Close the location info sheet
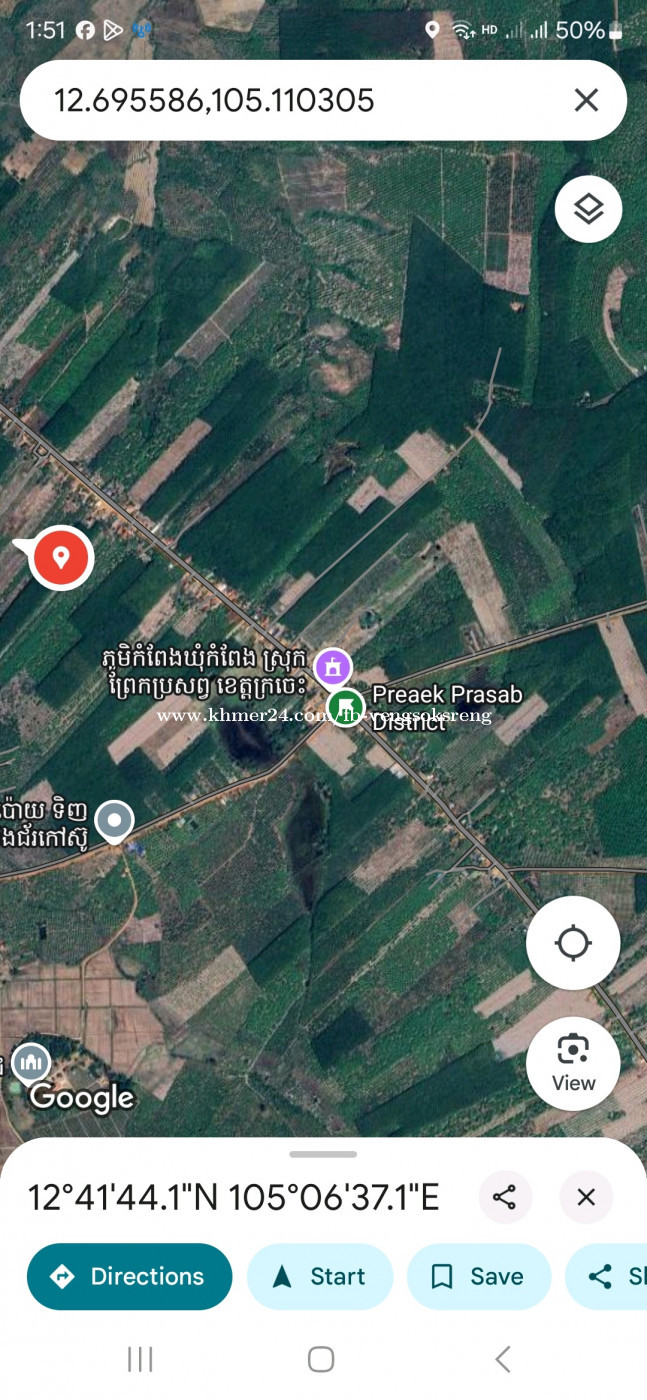647x1400 pixels. [586, 1197]
